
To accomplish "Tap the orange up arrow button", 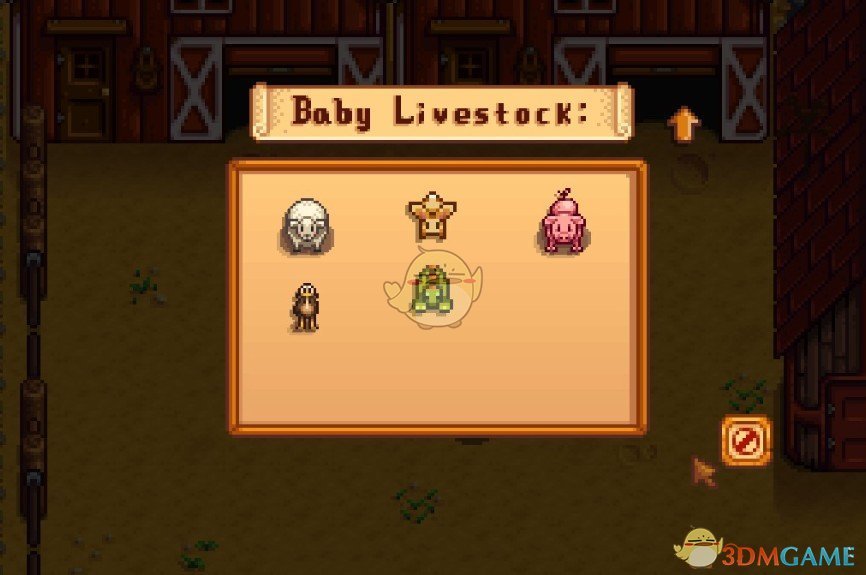I will pos(683,125).
